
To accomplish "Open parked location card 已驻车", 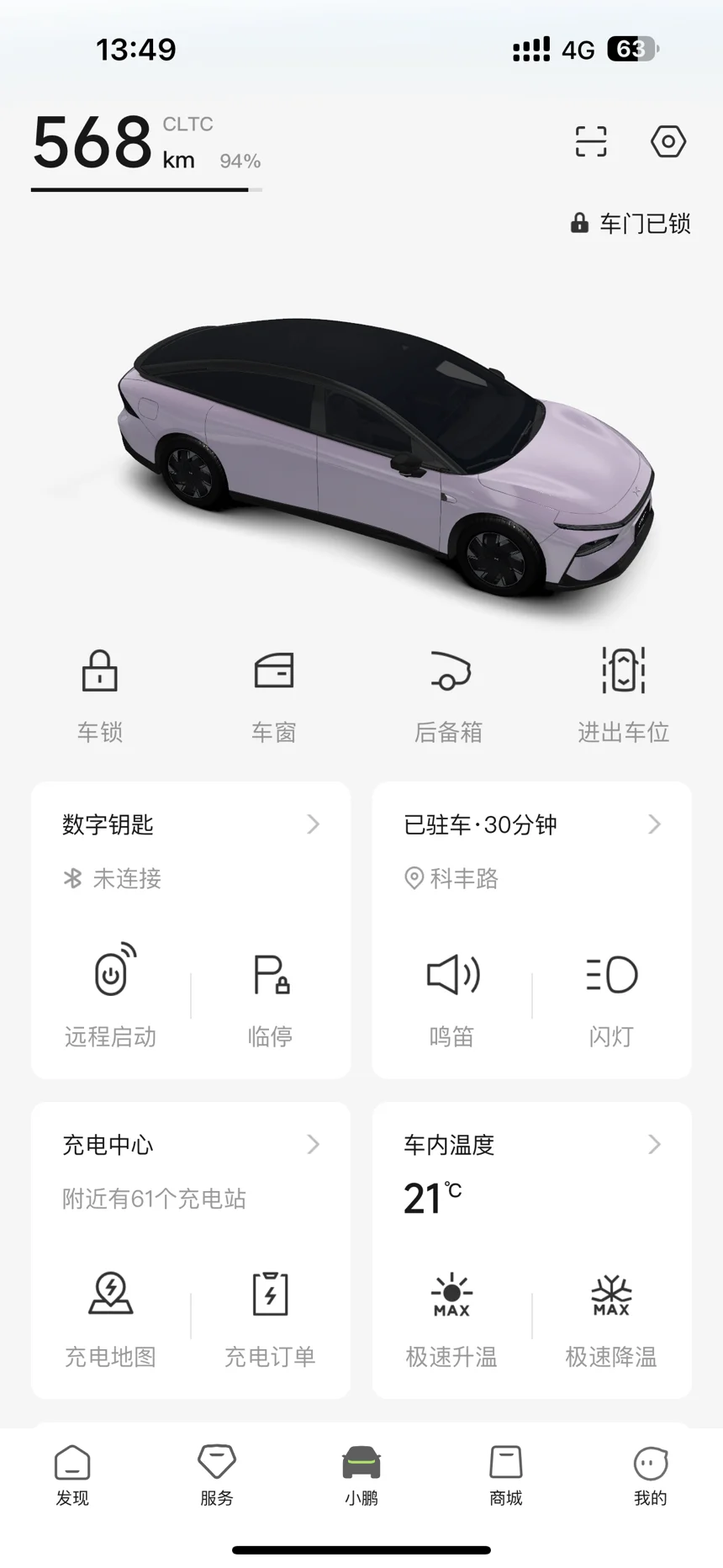I will [x=532, y=824].
